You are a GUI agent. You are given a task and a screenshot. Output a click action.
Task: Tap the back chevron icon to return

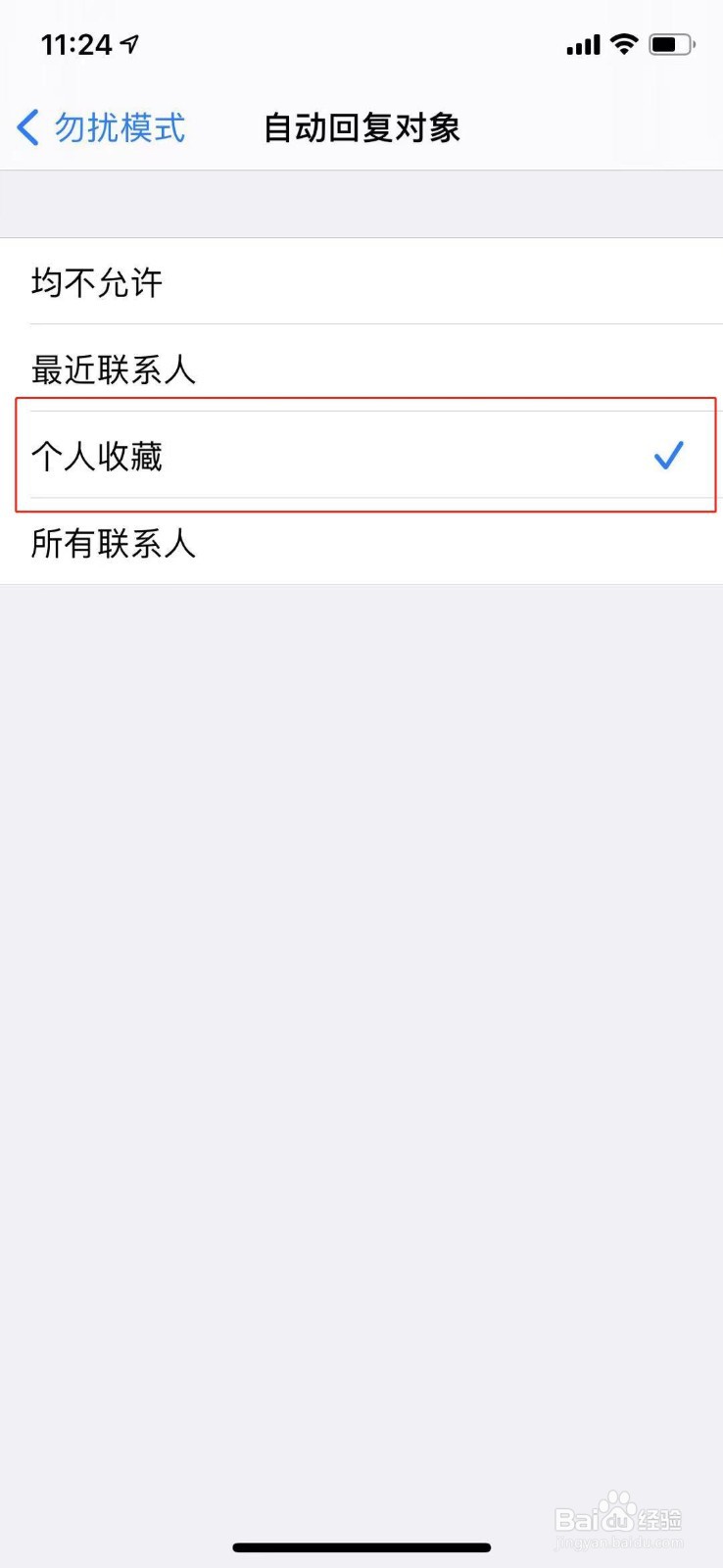click(x=26, y=127)
